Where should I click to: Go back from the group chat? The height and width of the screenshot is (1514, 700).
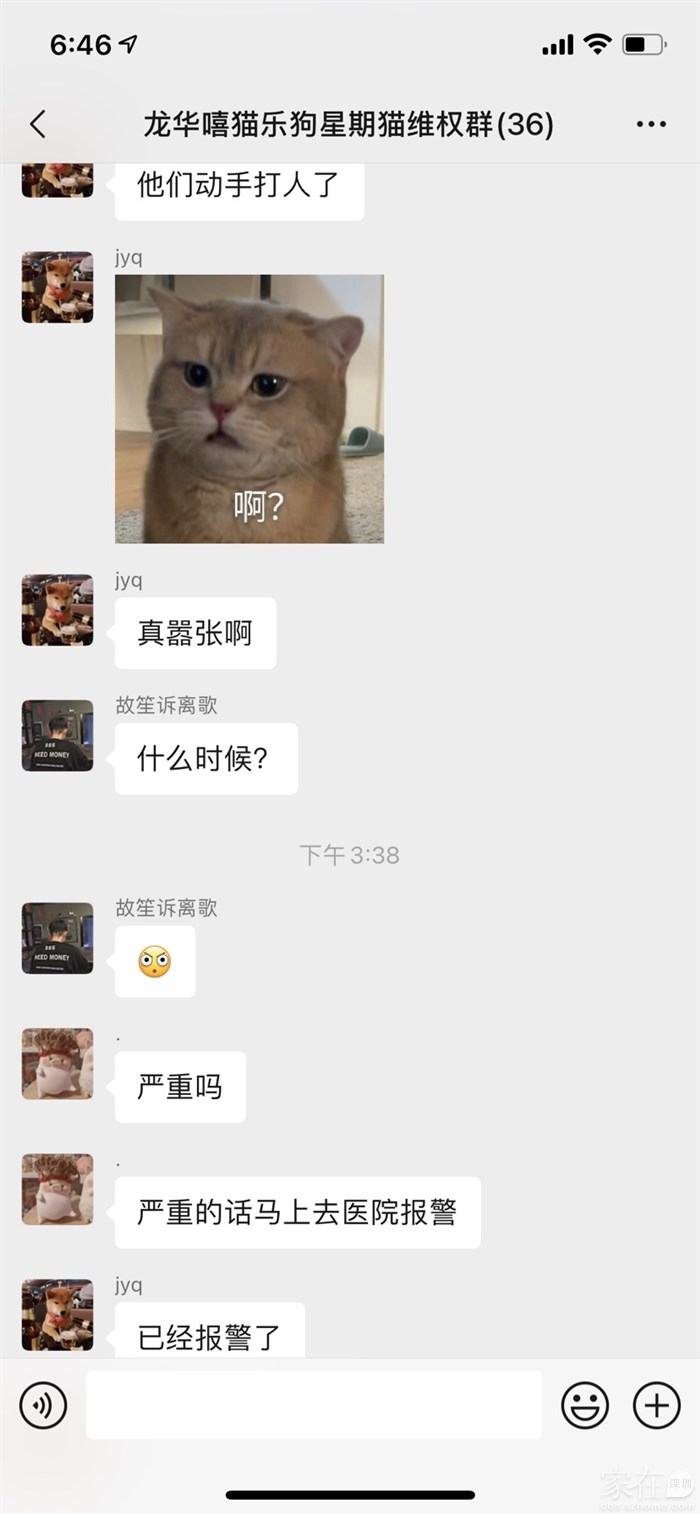click(38, 125)
